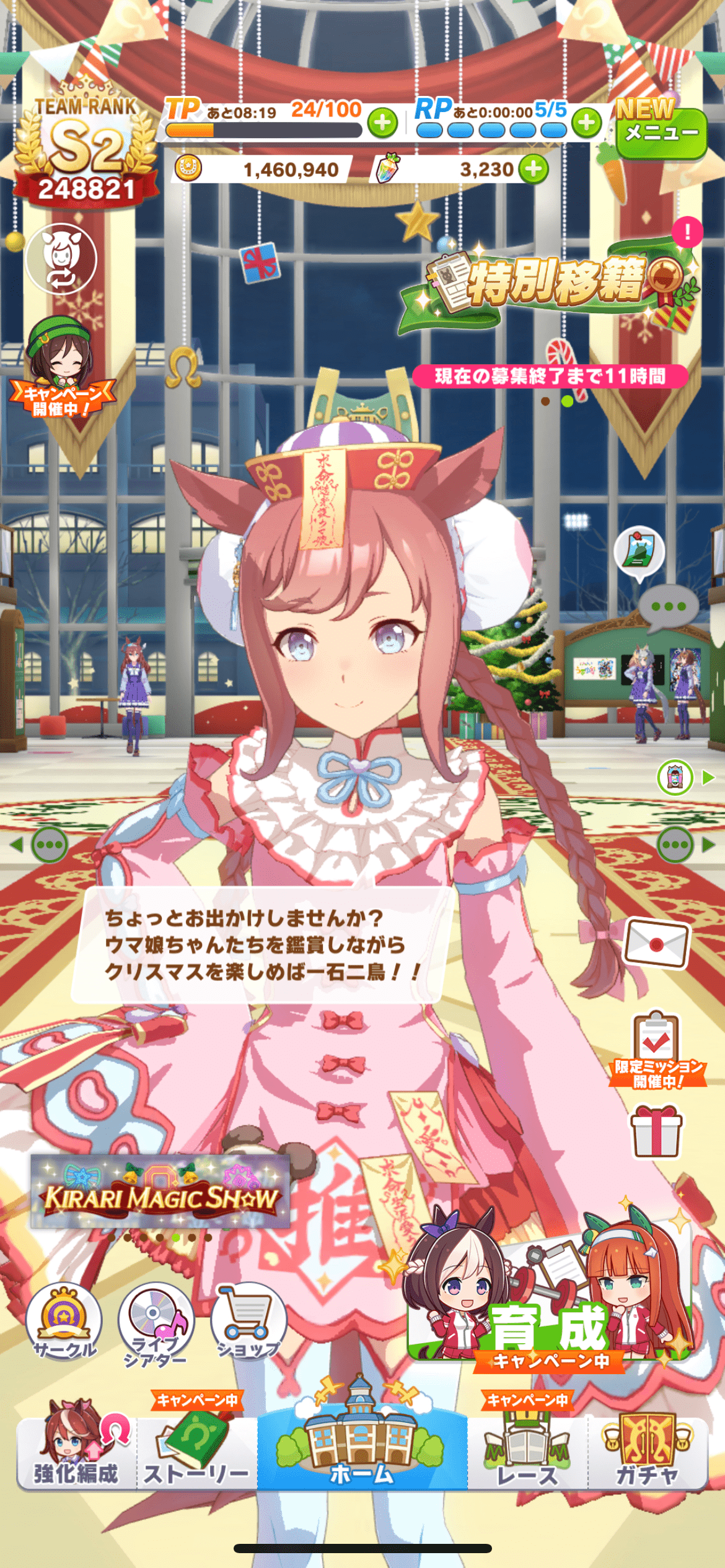This screenshot has height=1568, width=725.
Task: Tap the plus button to recover TP
Action: [x=382, y=123]
